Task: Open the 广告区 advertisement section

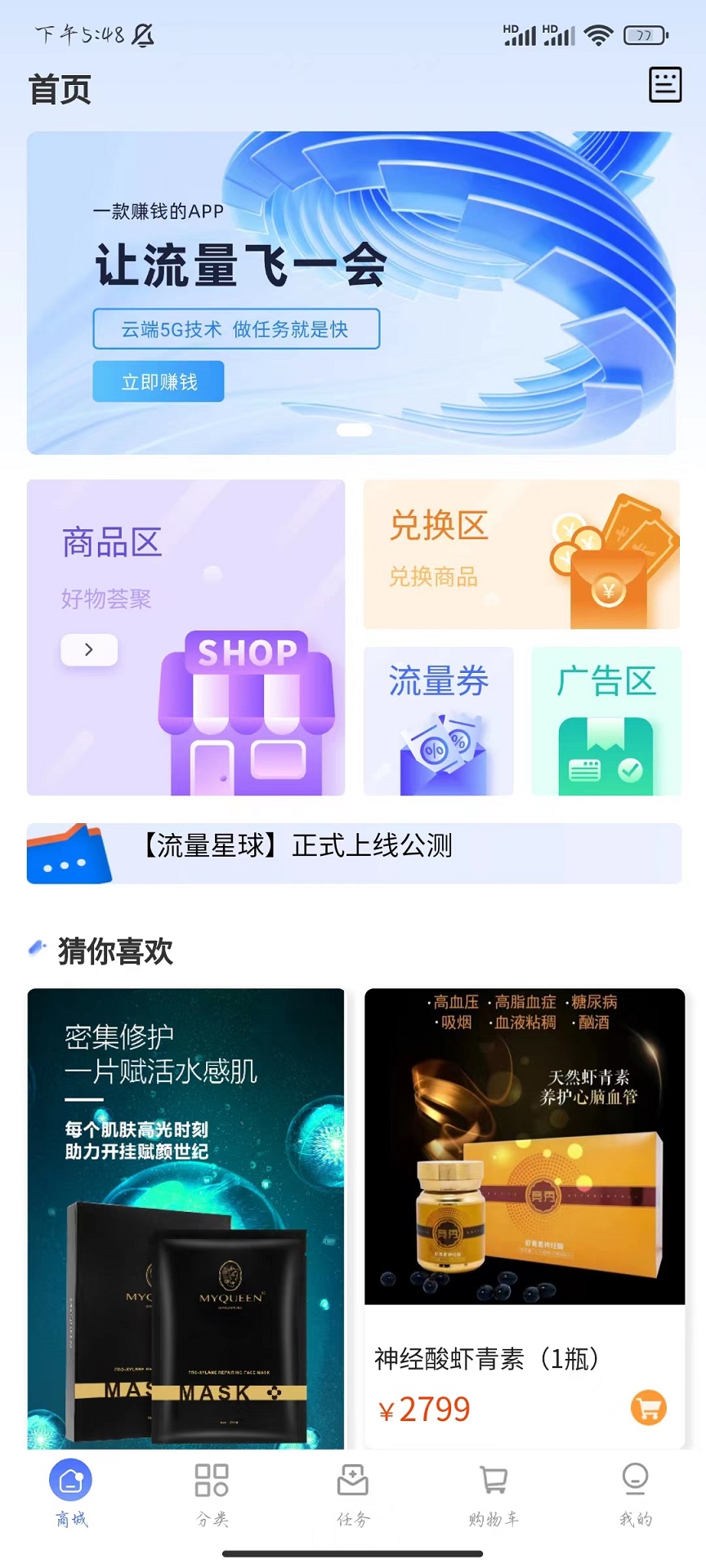Action: (605, 720)
